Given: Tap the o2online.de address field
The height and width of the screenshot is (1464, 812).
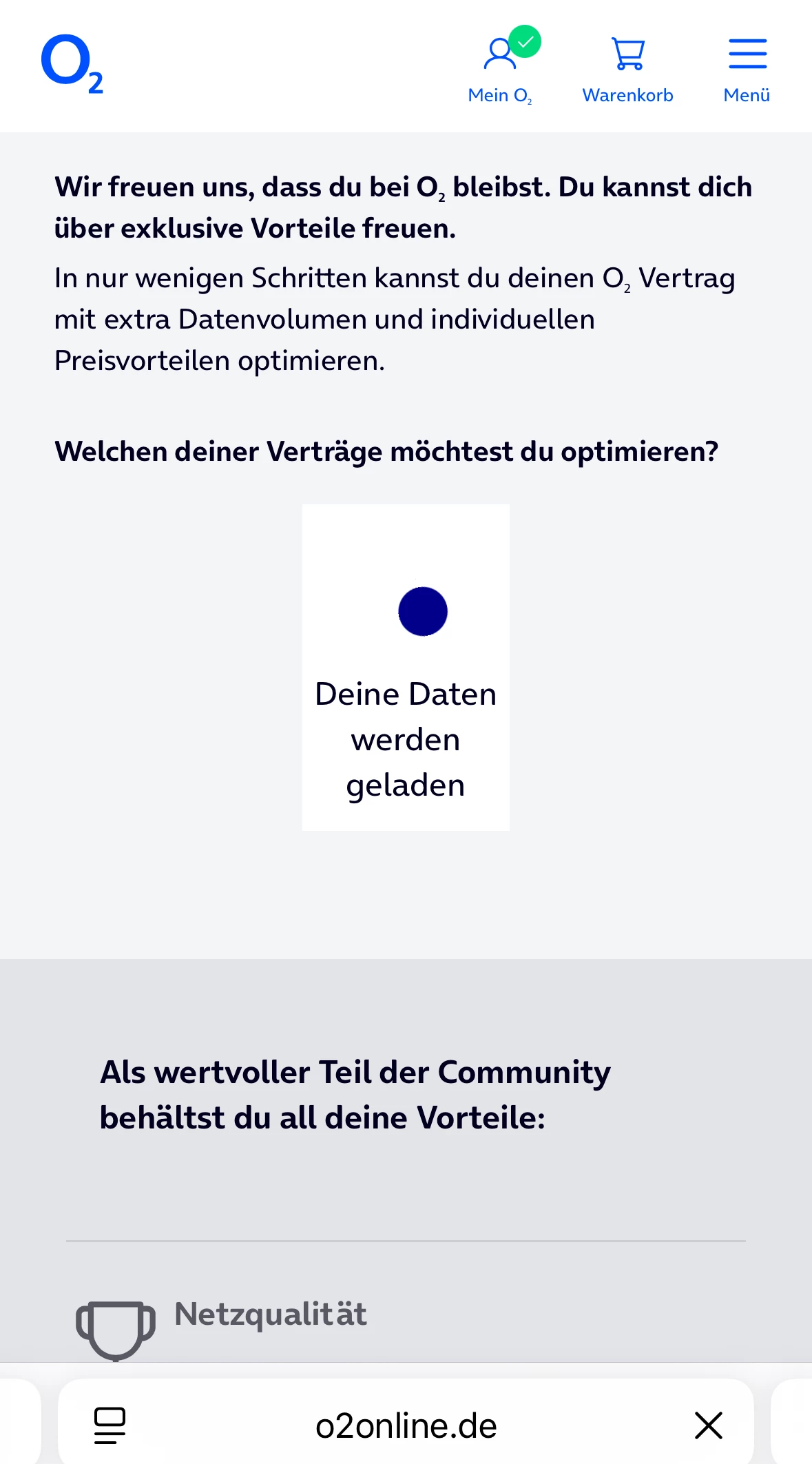Looking at the screenshot, I should point(406,1425).
